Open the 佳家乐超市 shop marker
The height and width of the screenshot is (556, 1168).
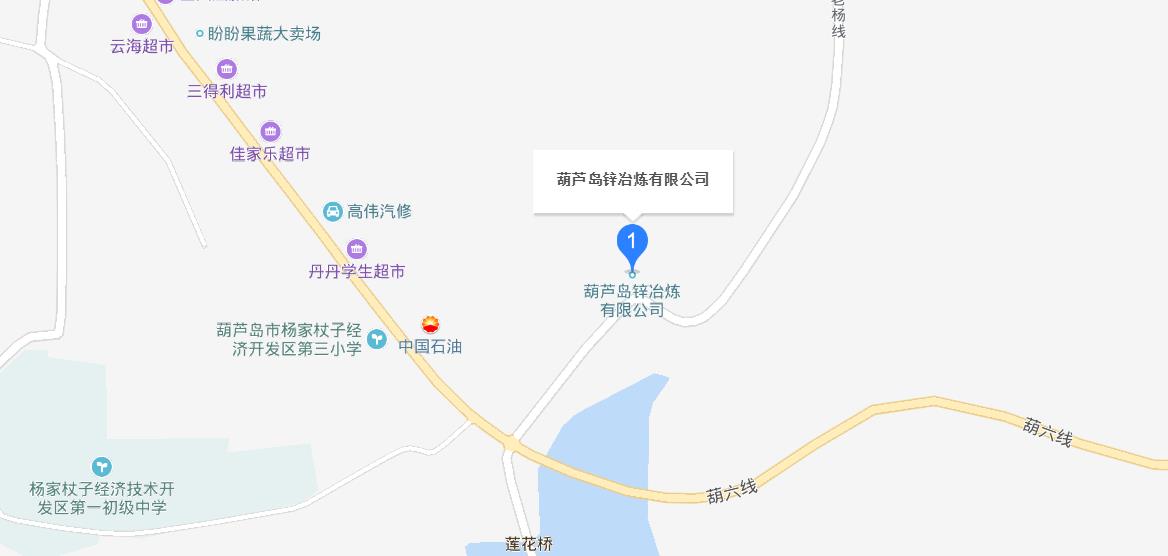coord(270,132)
